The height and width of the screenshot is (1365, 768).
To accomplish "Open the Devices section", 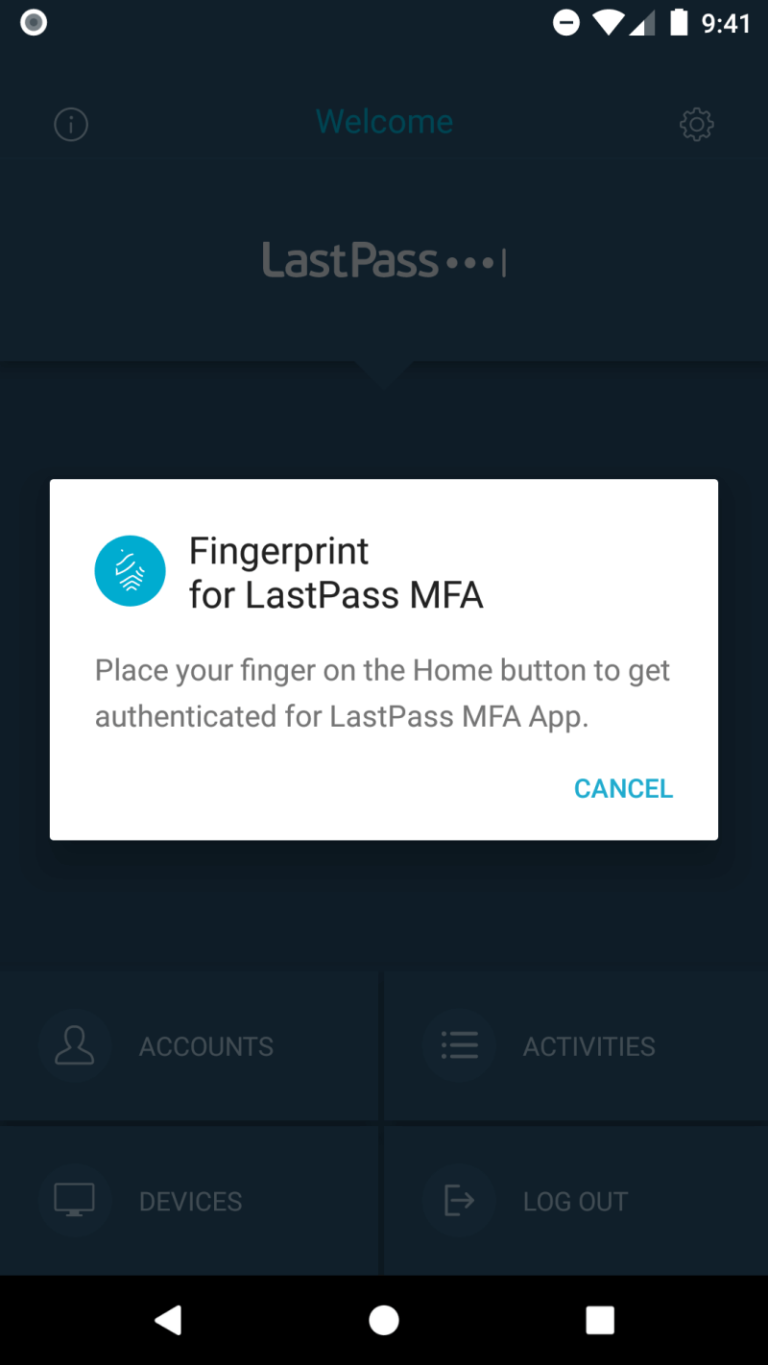I will (x=190, y=1200).
